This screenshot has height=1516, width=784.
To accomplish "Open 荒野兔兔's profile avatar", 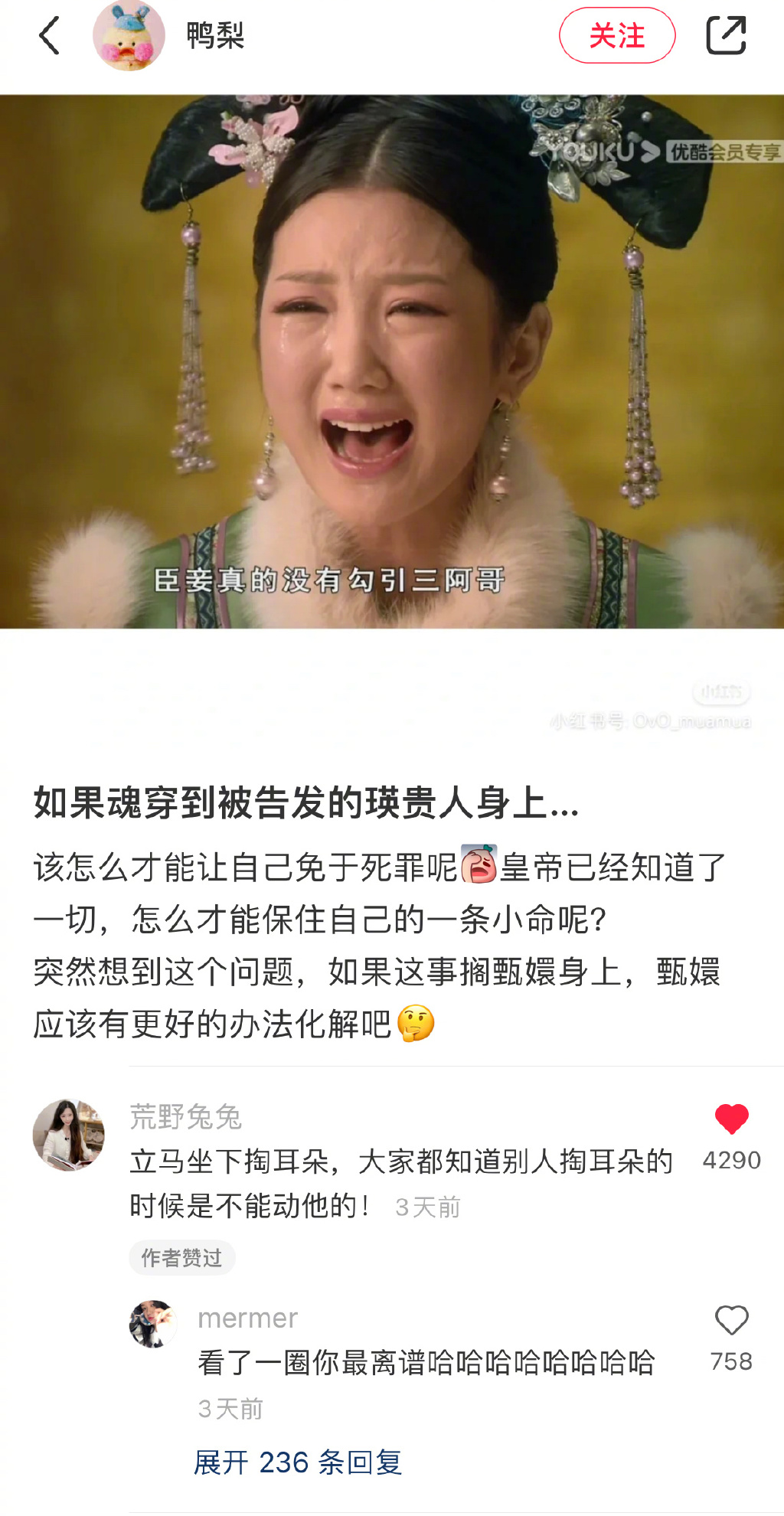I will point(69,1135).
